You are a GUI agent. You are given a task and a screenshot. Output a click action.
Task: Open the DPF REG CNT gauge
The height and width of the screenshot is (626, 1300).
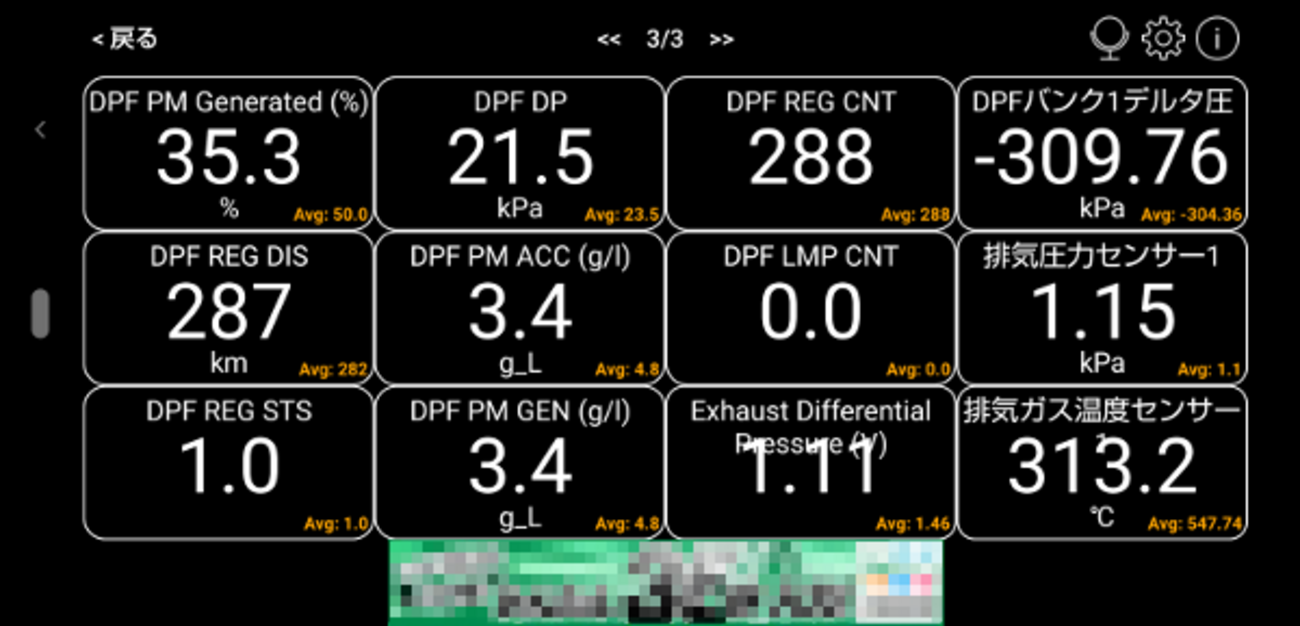point(811,154)
